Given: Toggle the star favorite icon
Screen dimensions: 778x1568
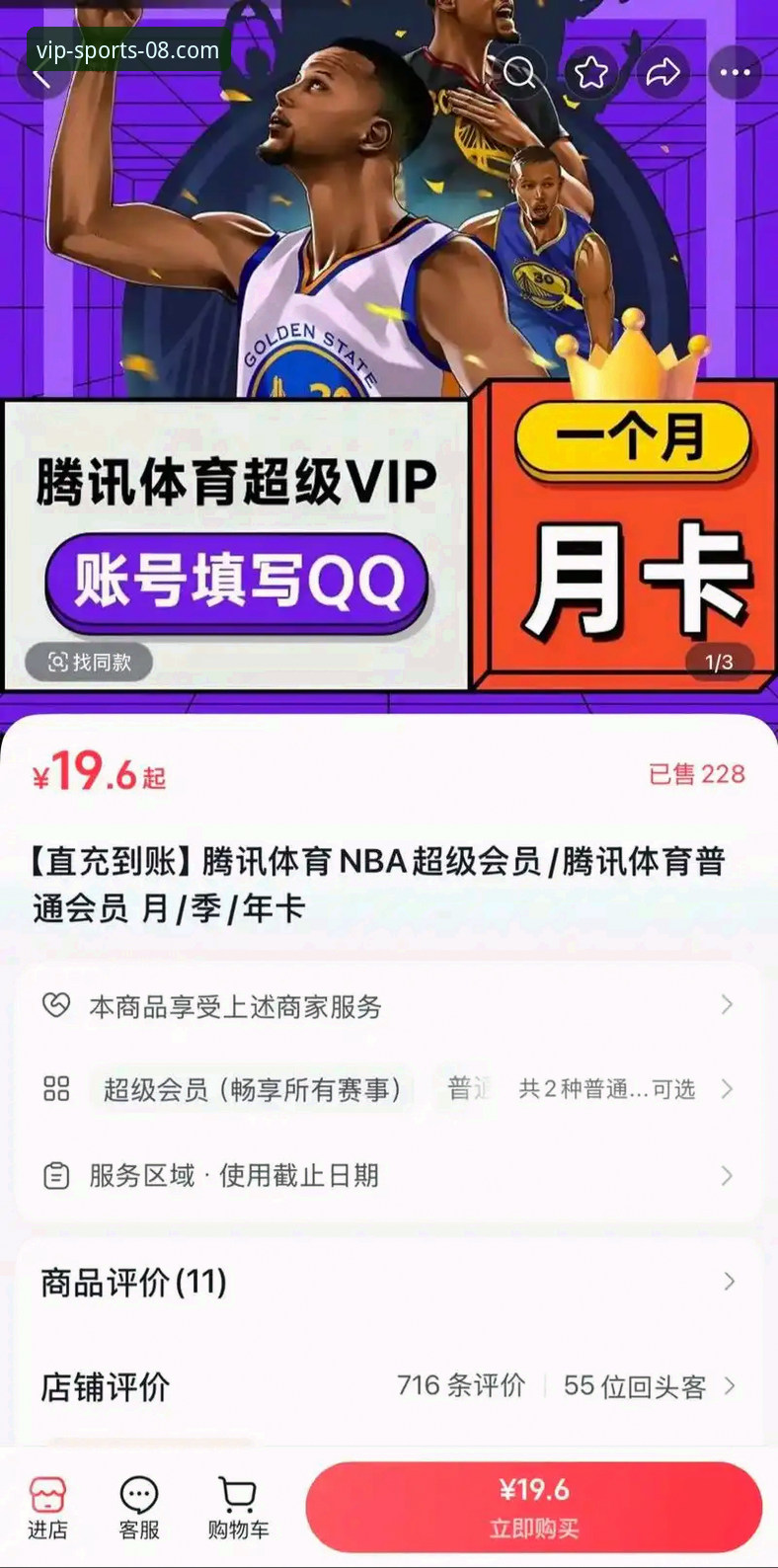Looking at the screenshot, I should pyautogui.click(x=589, y=73).
